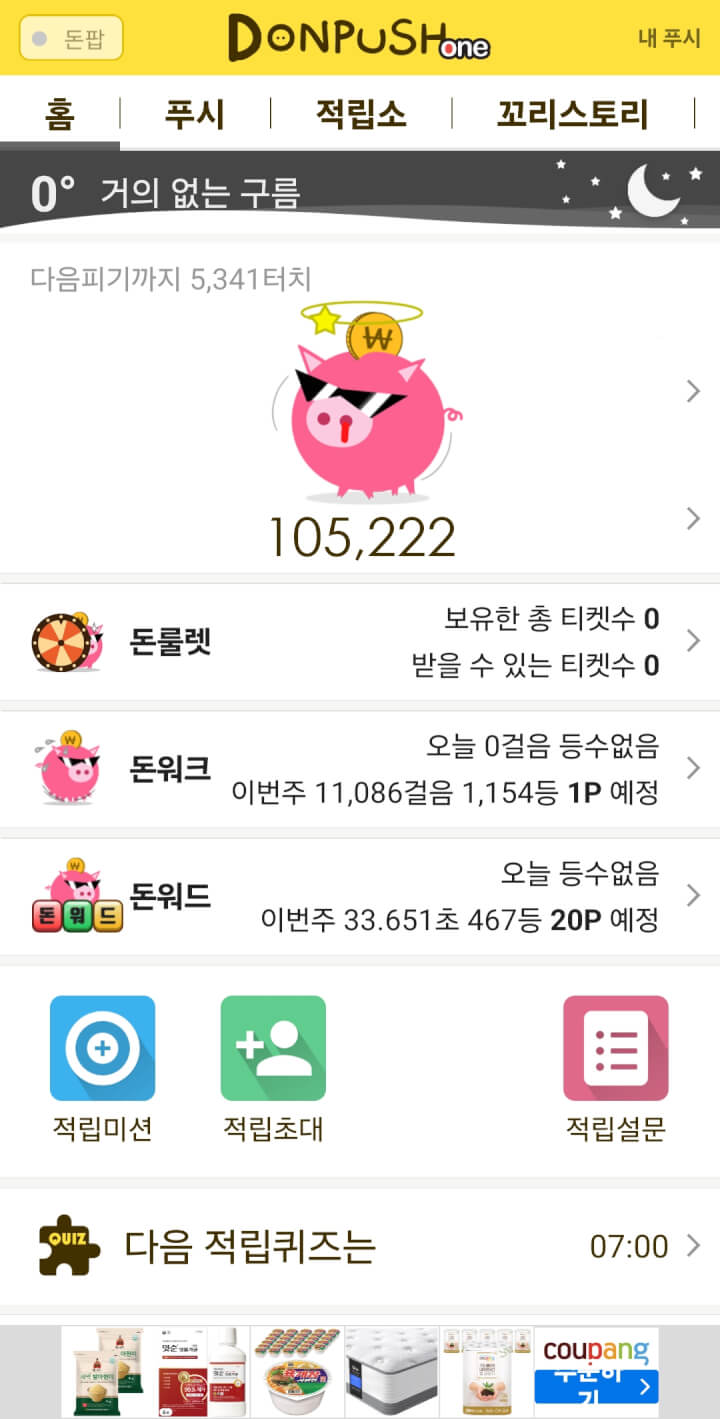Open the 돈워드 word game row
Image resolution: width=720 pixels, height=1419 pixels.
(x=360, y=896)
